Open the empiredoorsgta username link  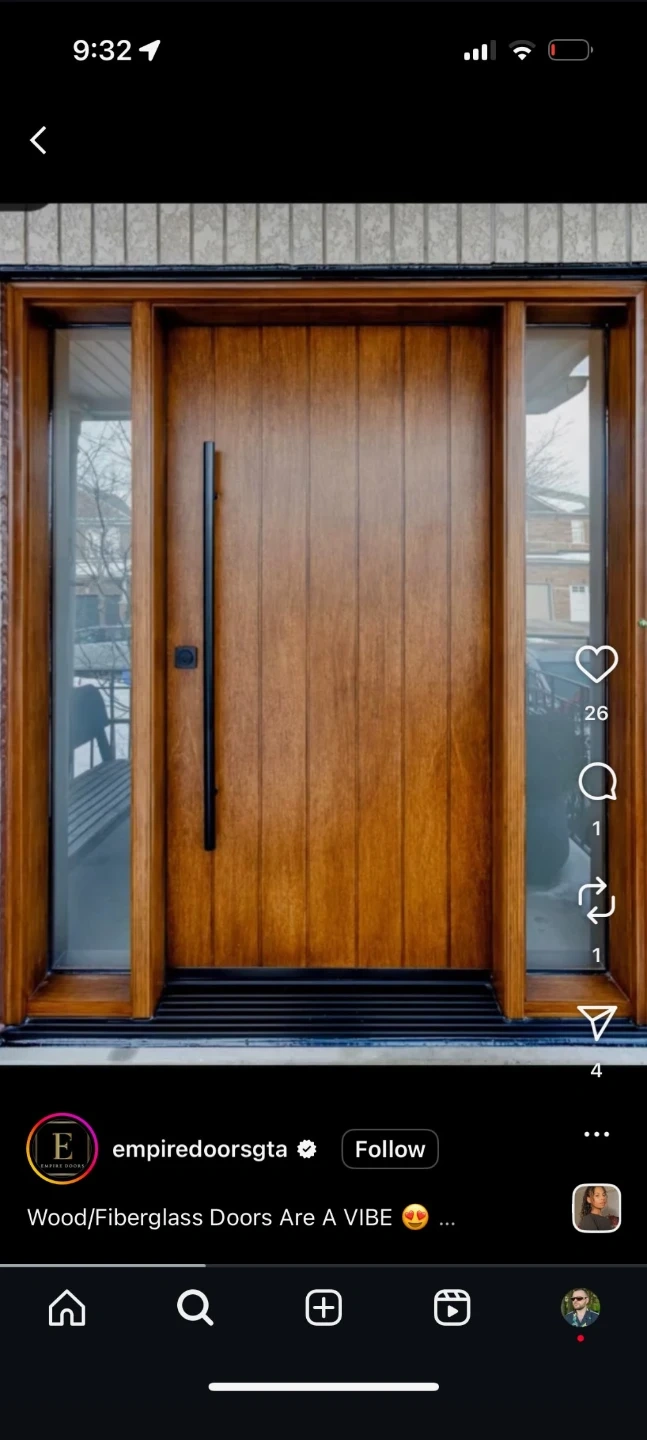[x=200, y=1149]
